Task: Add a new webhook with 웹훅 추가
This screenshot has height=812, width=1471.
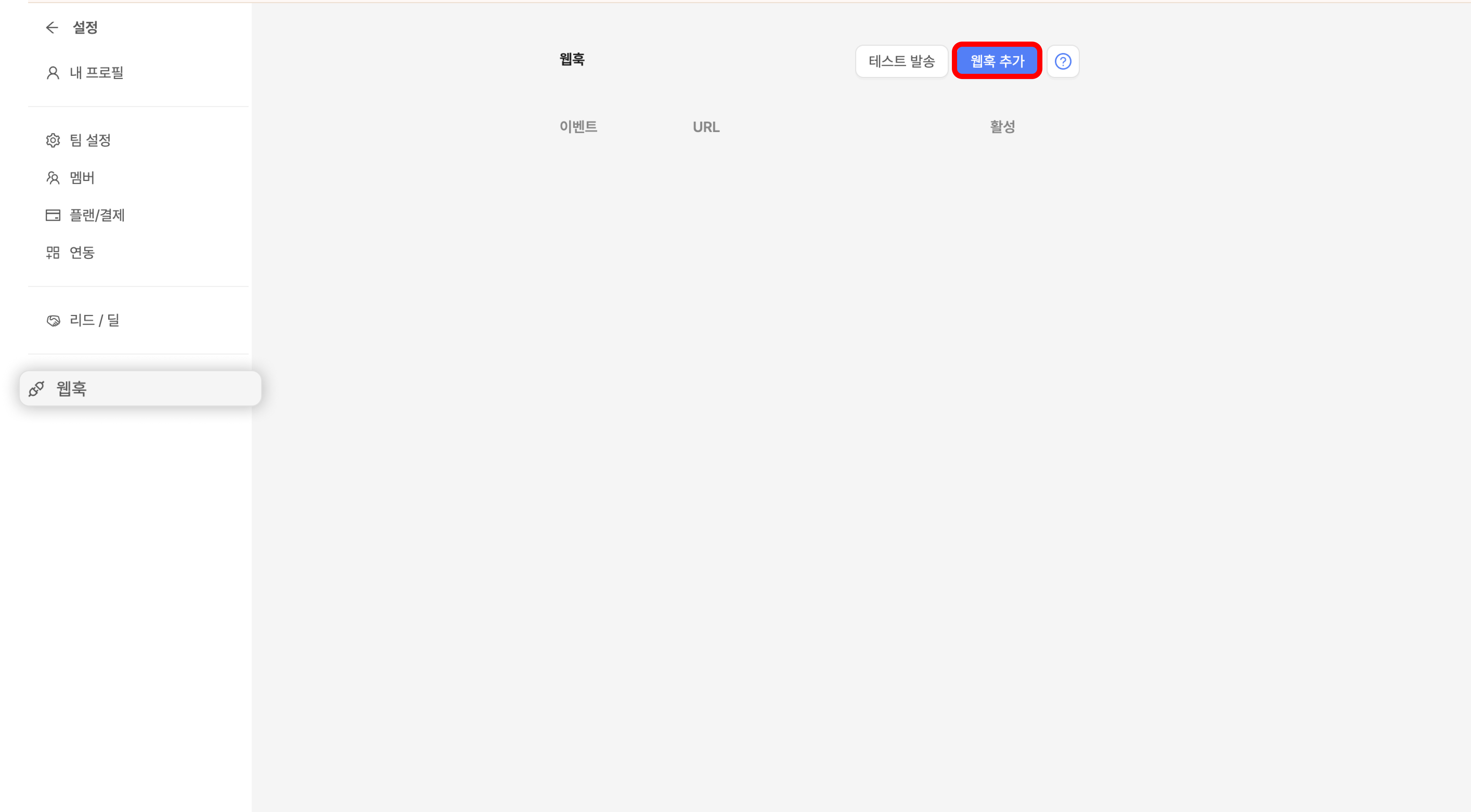Action: click(x=997, y=61)
